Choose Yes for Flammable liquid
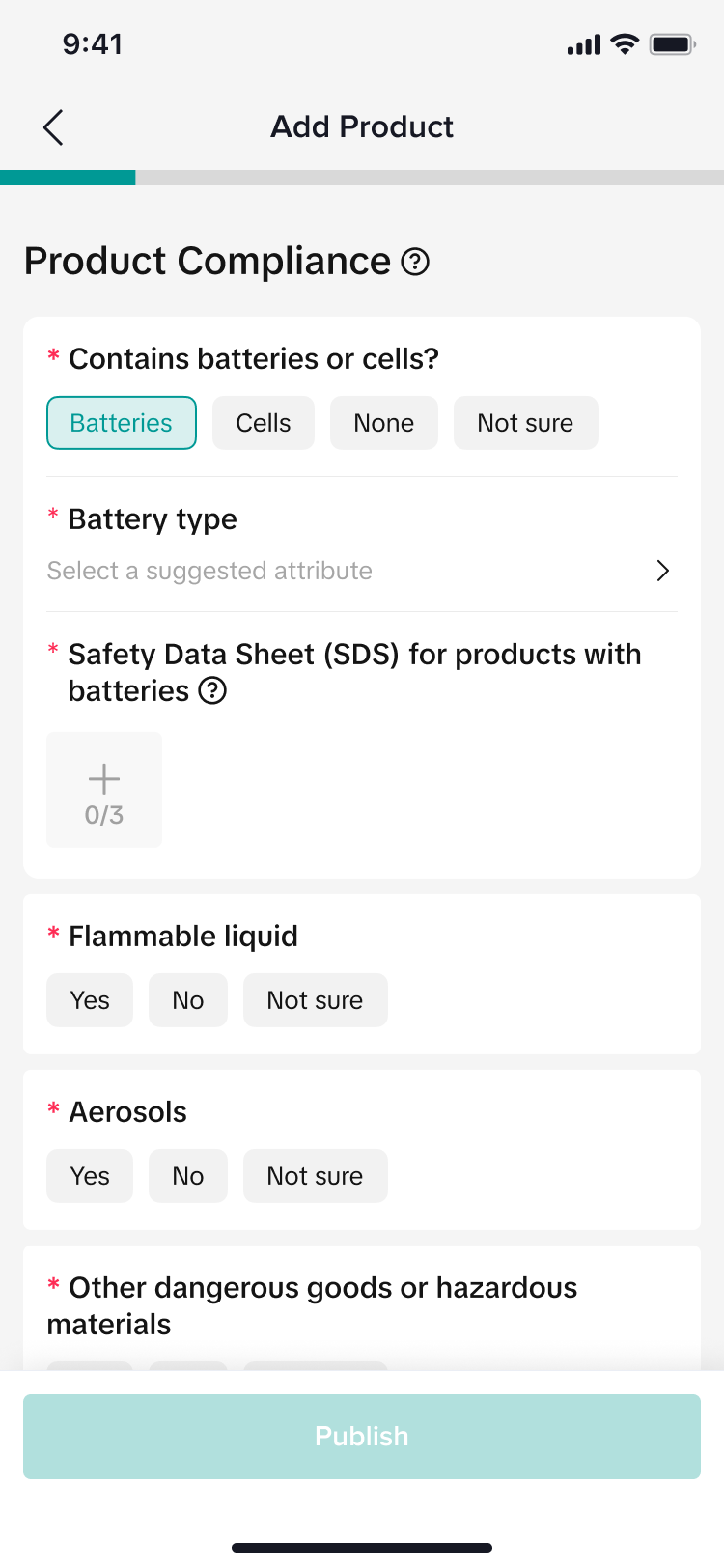 [x=90, y=1000]
